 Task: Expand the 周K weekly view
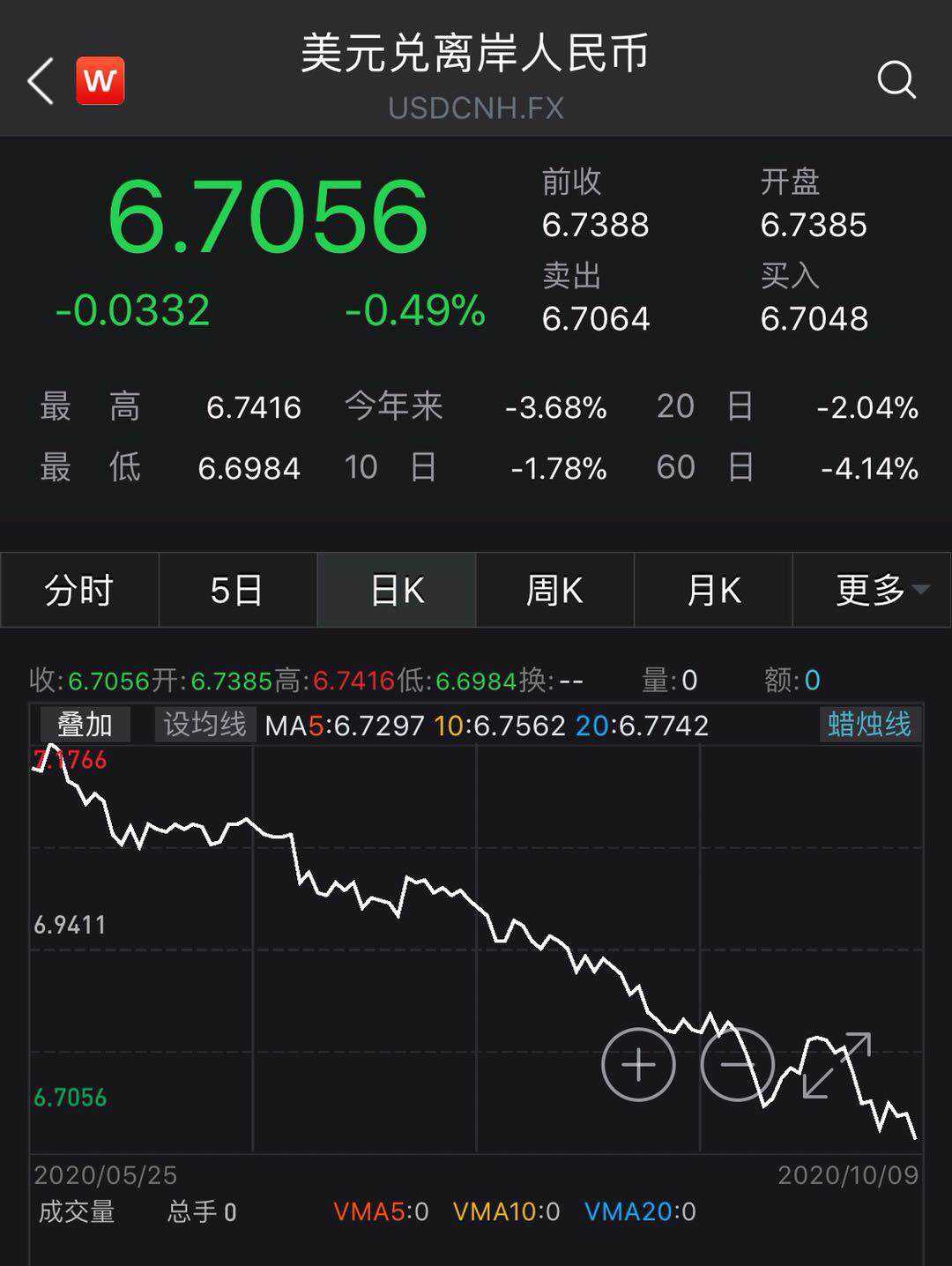point(554,591)
